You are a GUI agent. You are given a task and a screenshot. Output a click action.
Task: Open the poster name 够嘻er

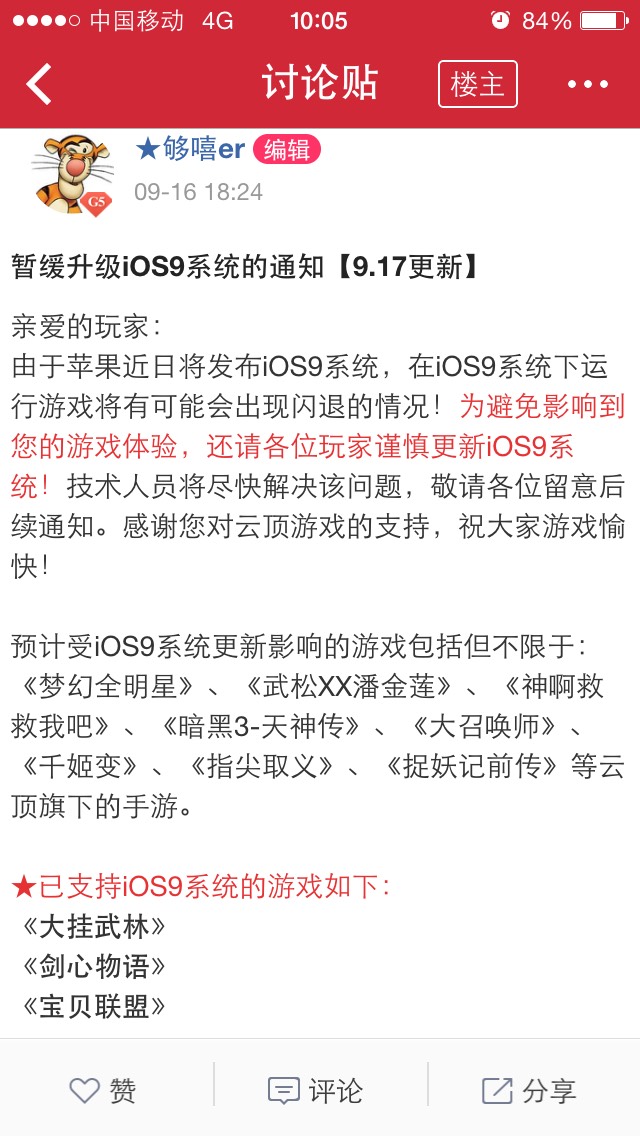point(191,149)
